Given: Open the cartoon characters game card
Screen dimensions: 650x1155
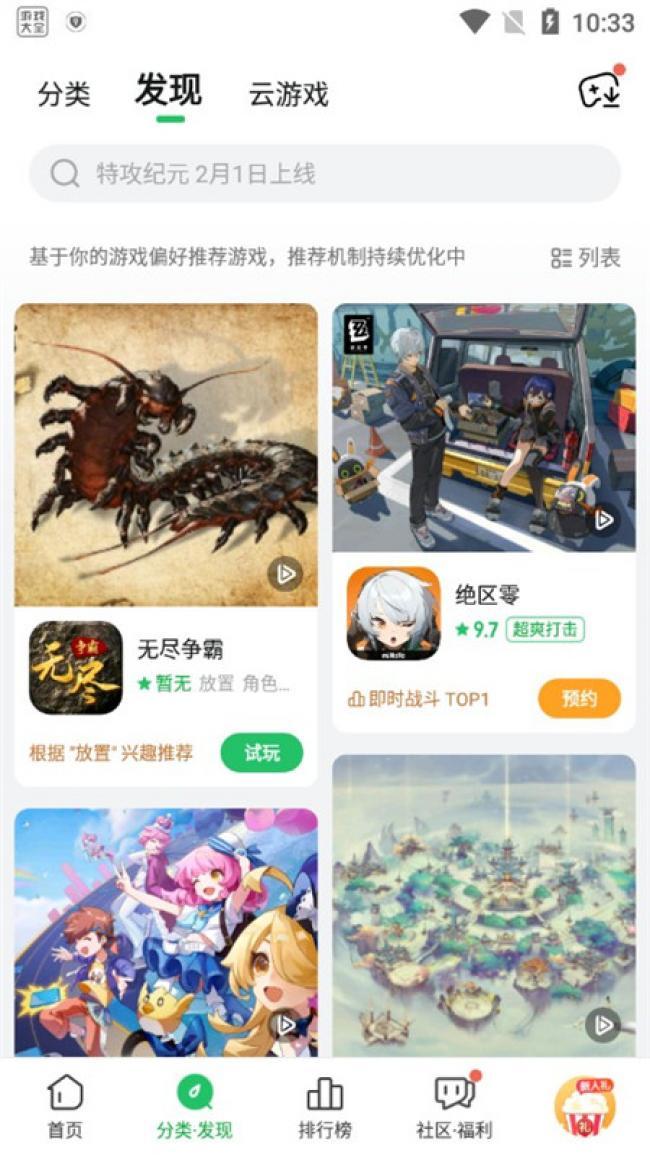Looking at the screenshot, I should [166, 930].
